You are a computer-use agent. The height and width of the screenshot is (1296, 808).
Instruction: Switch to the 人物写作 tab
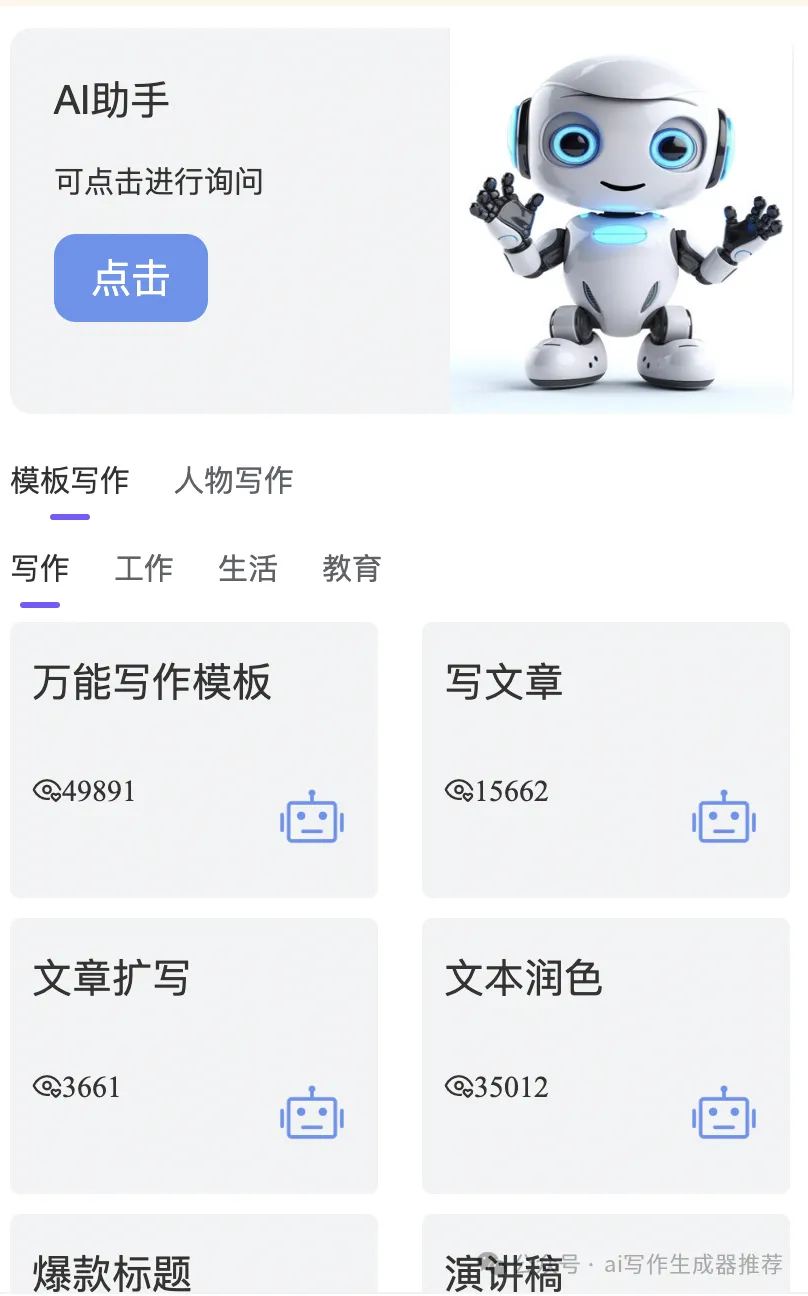[233, 481]
